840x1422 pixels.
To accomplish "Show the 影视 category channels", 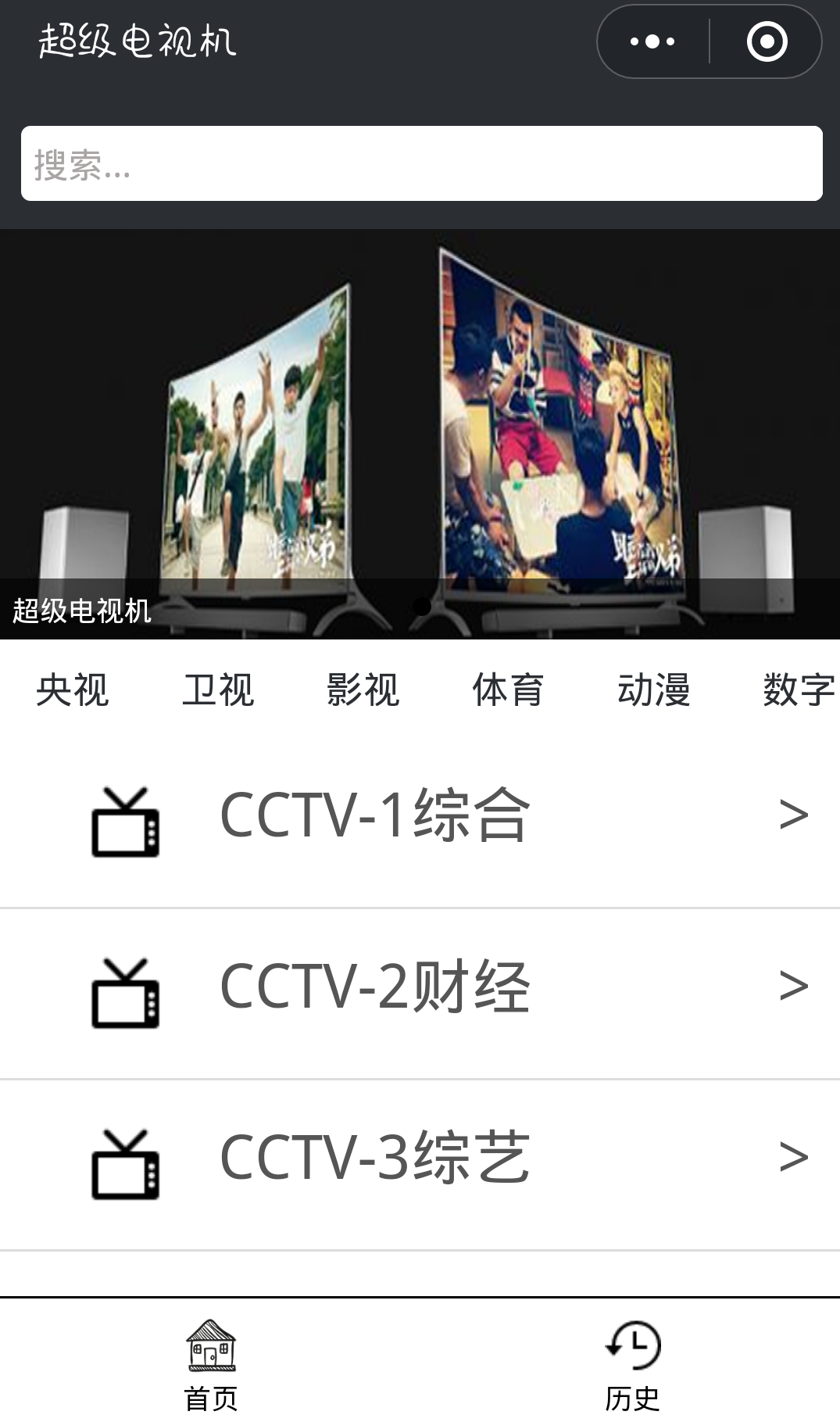I will (363, 690).
